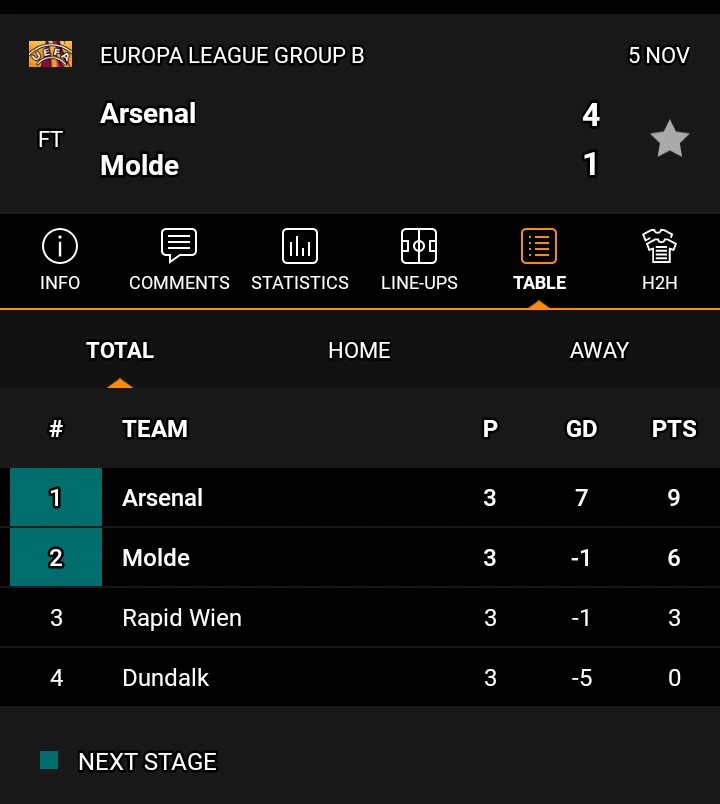Open Europa League Group B header
This screenshot has height=804, width=720.
point(232,56)
